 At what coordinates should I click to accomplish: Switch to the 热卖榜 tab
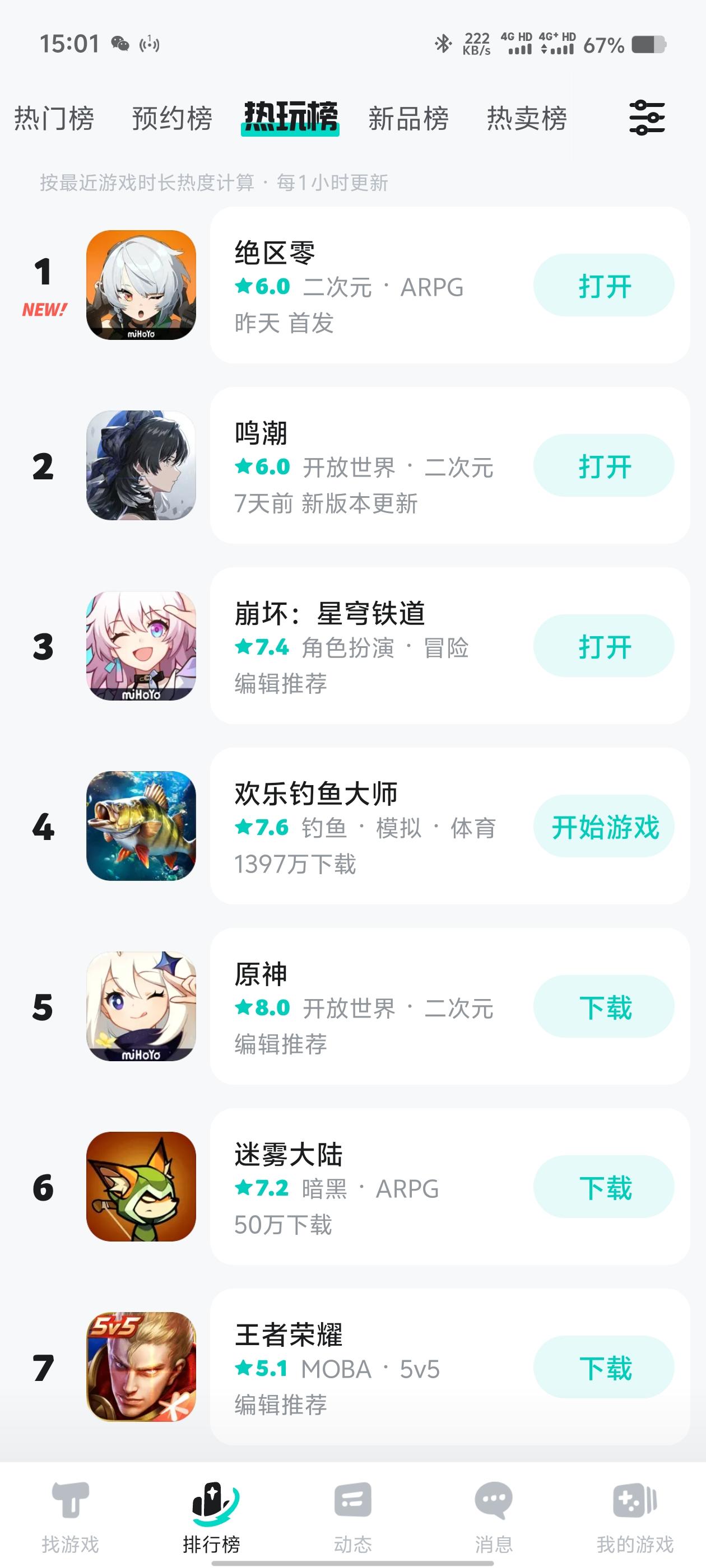[527, 118]
